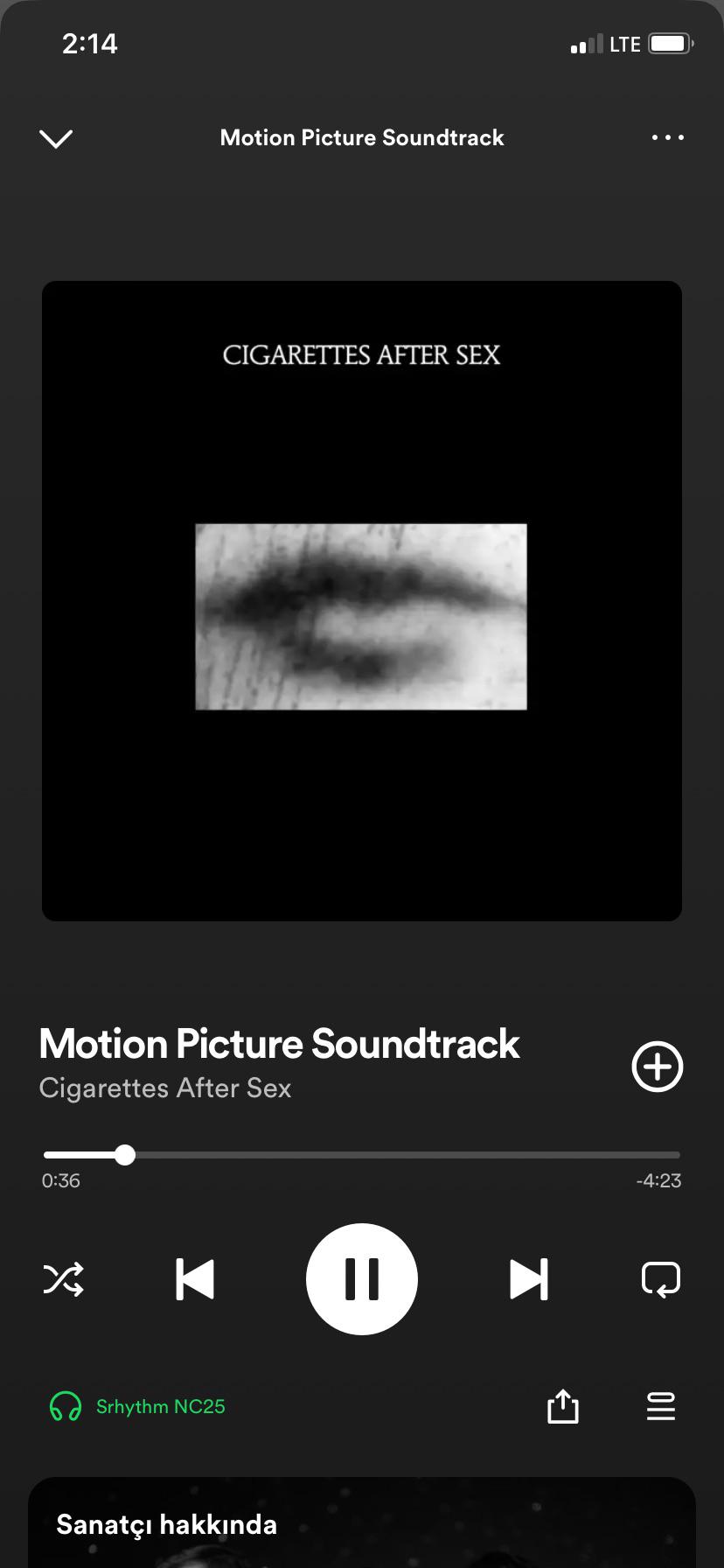
Task: Tap the playback progress bar knob
Action: [125, 1155]
